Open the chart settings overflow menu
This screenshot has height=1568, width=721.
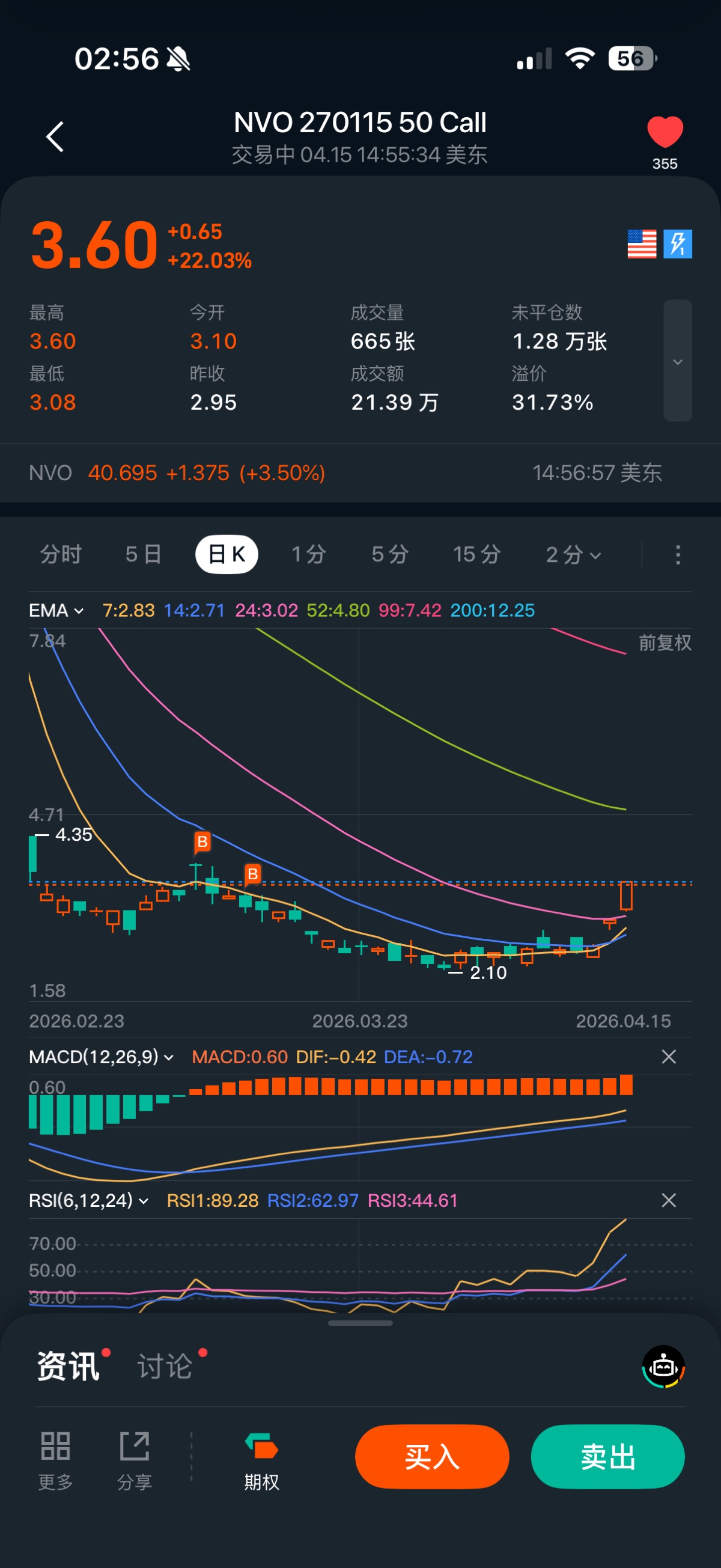click(678, 555)
